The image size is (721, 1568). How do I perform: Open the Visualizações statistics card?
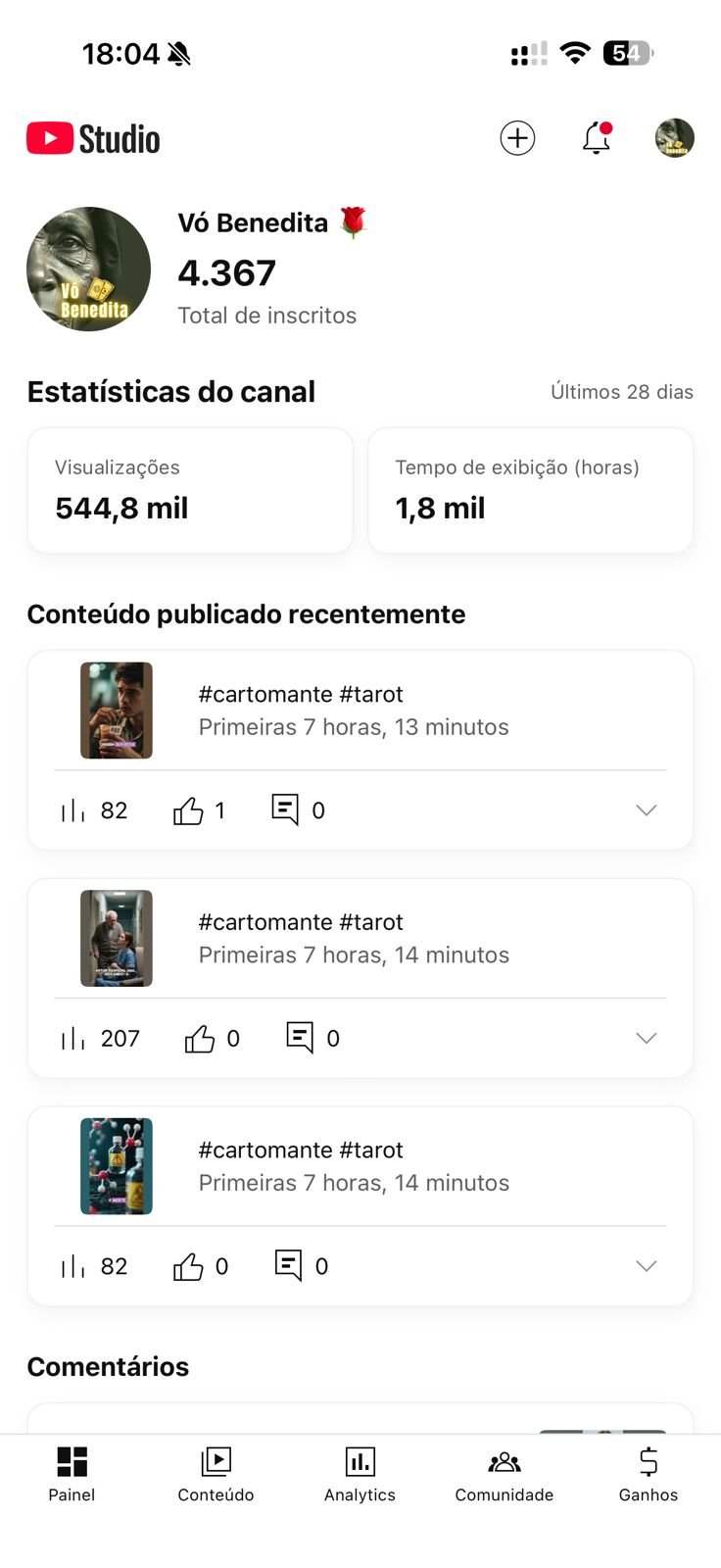[x=190, y=490]
